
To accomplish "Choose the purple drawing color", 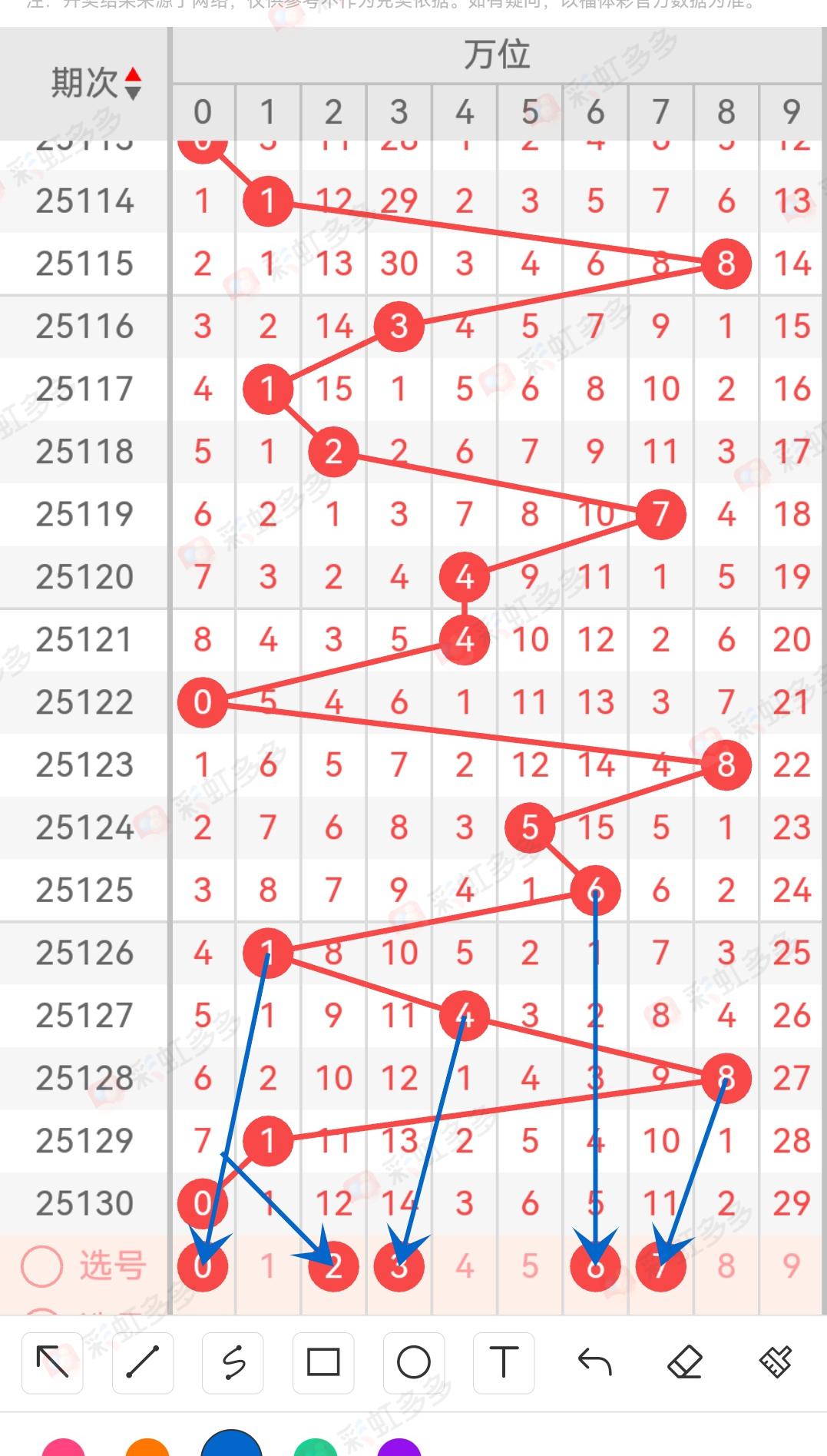I will coord(399,1448).
